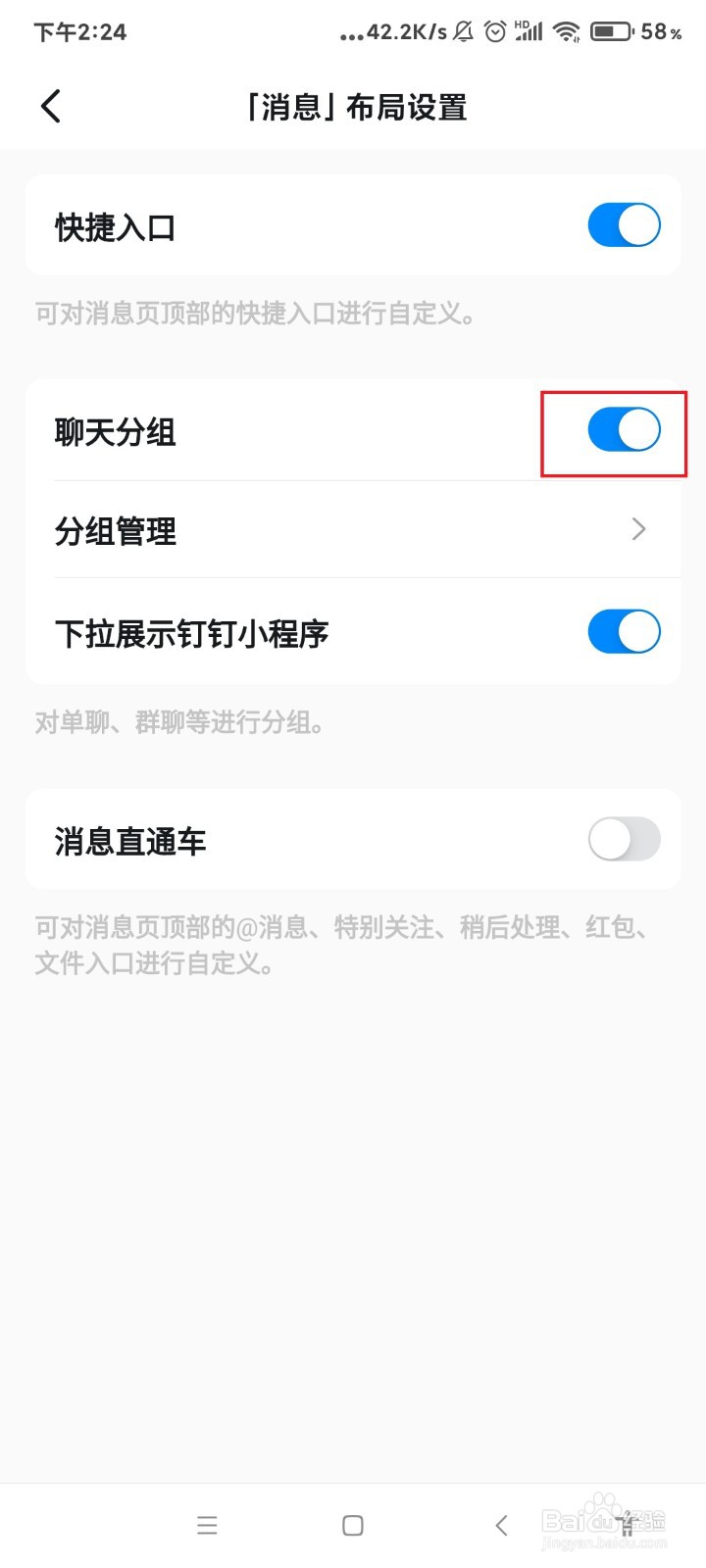706x1568 pixels.
Task: Click the Wi-Fi icon in status bar
Action: [567, 30]
